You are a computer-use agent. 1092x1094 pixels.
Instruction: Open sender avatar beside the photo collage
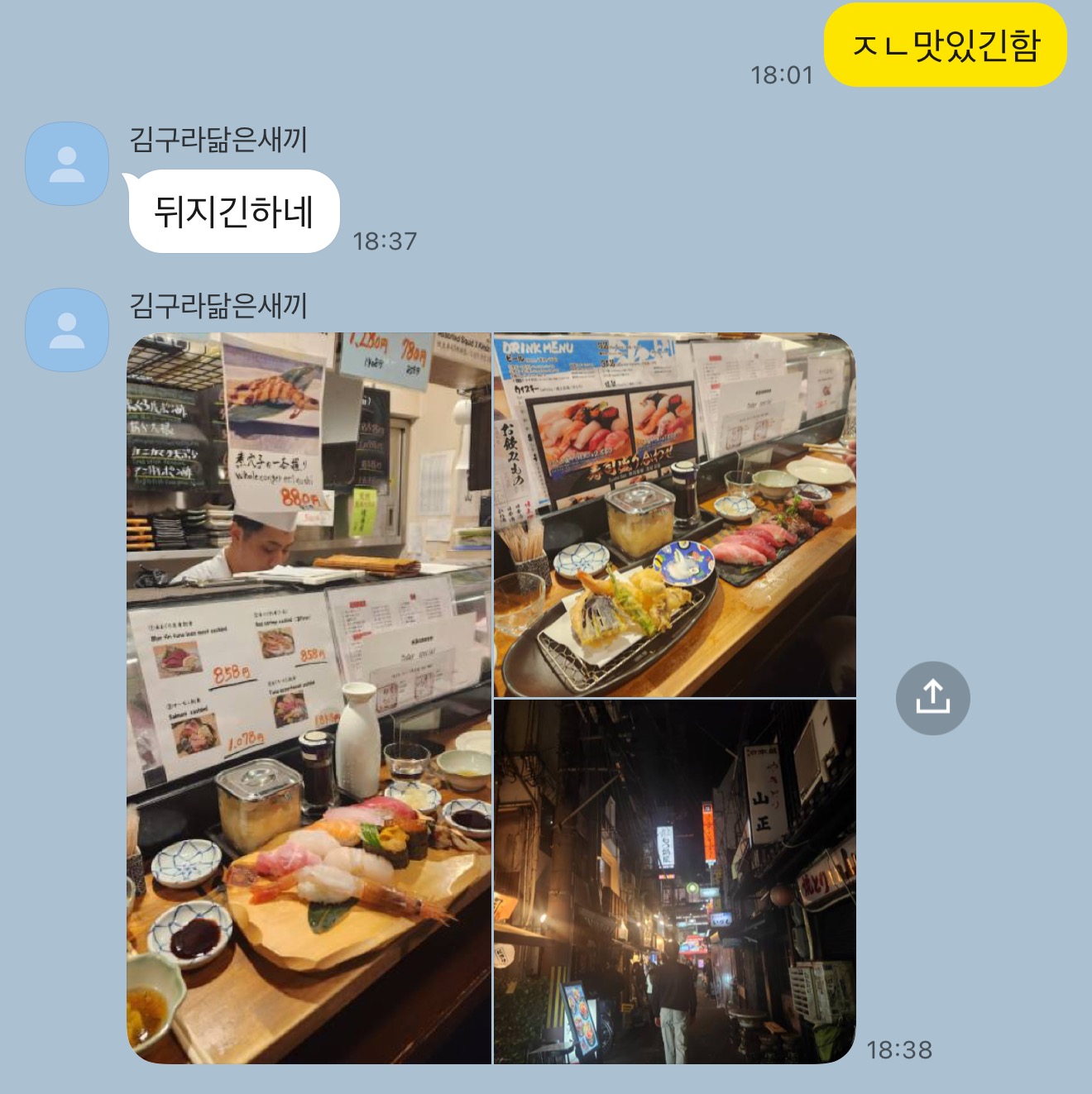pyautogui.click(x=67, y=329)
